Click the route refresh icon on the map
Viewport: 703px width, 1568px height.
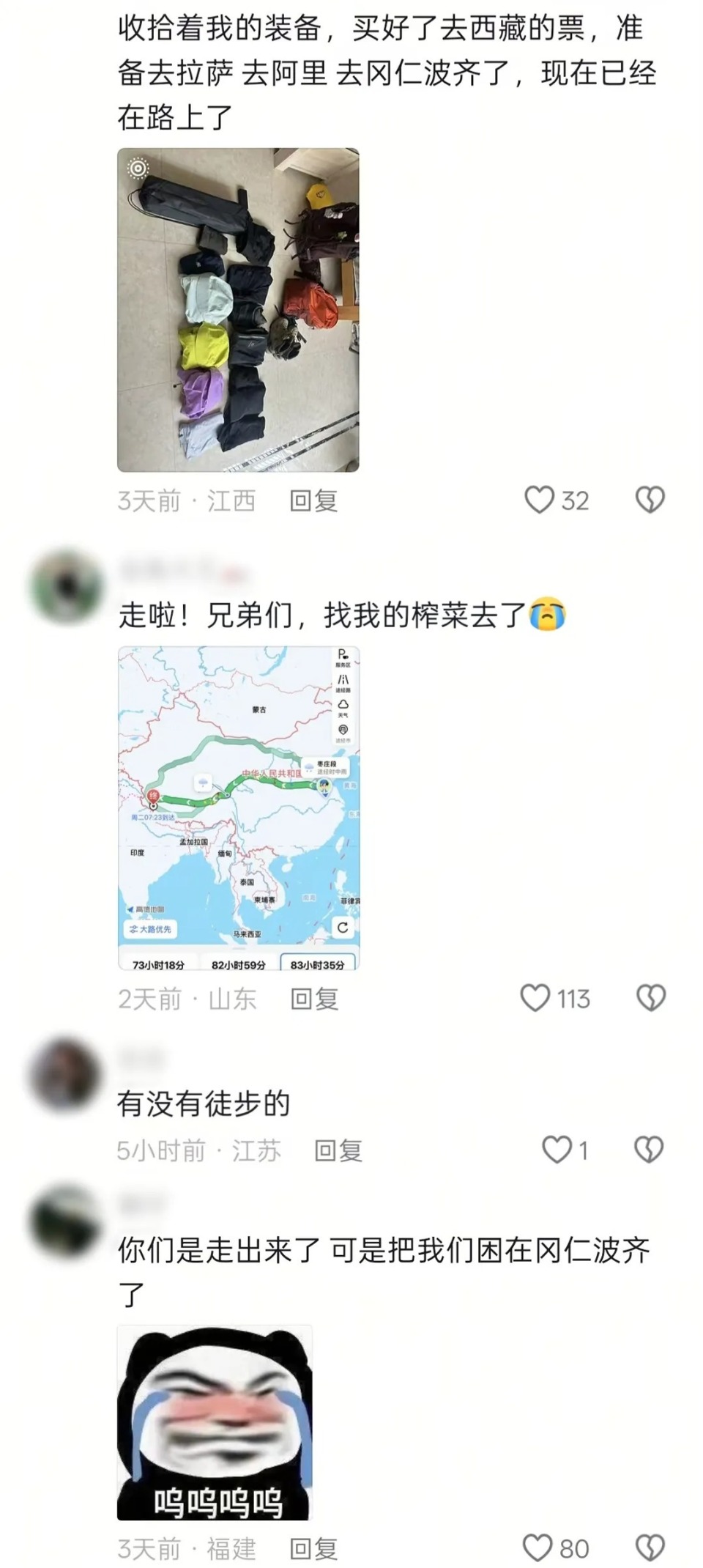(342, 928)
